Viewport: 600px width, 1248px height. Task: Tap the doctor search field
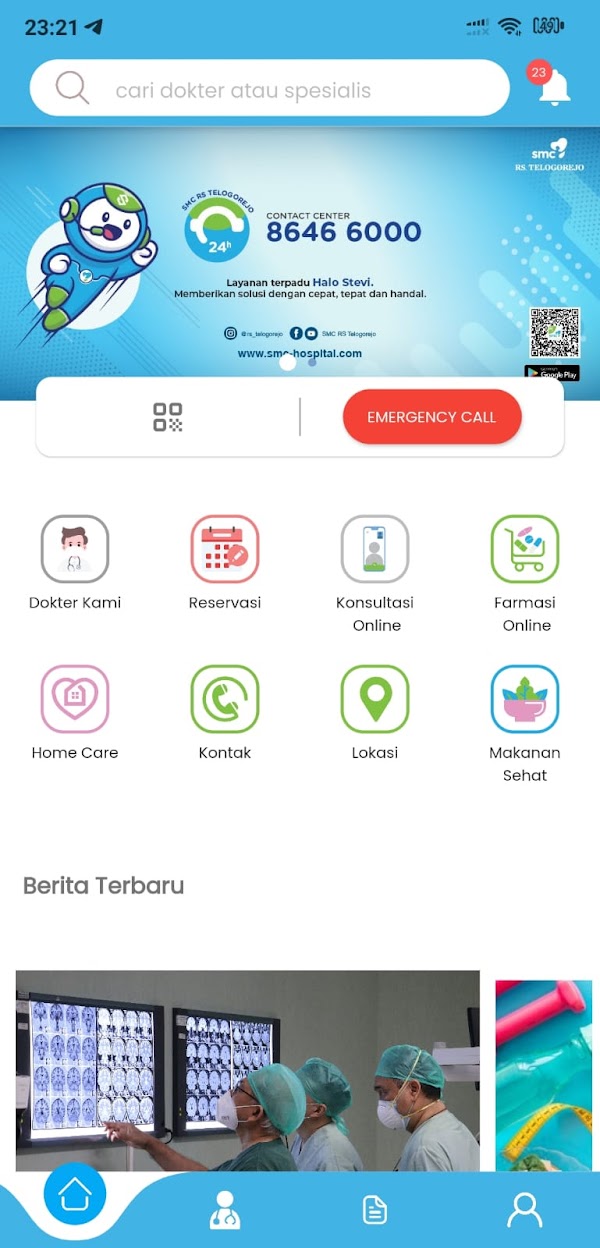click(270, 90)
